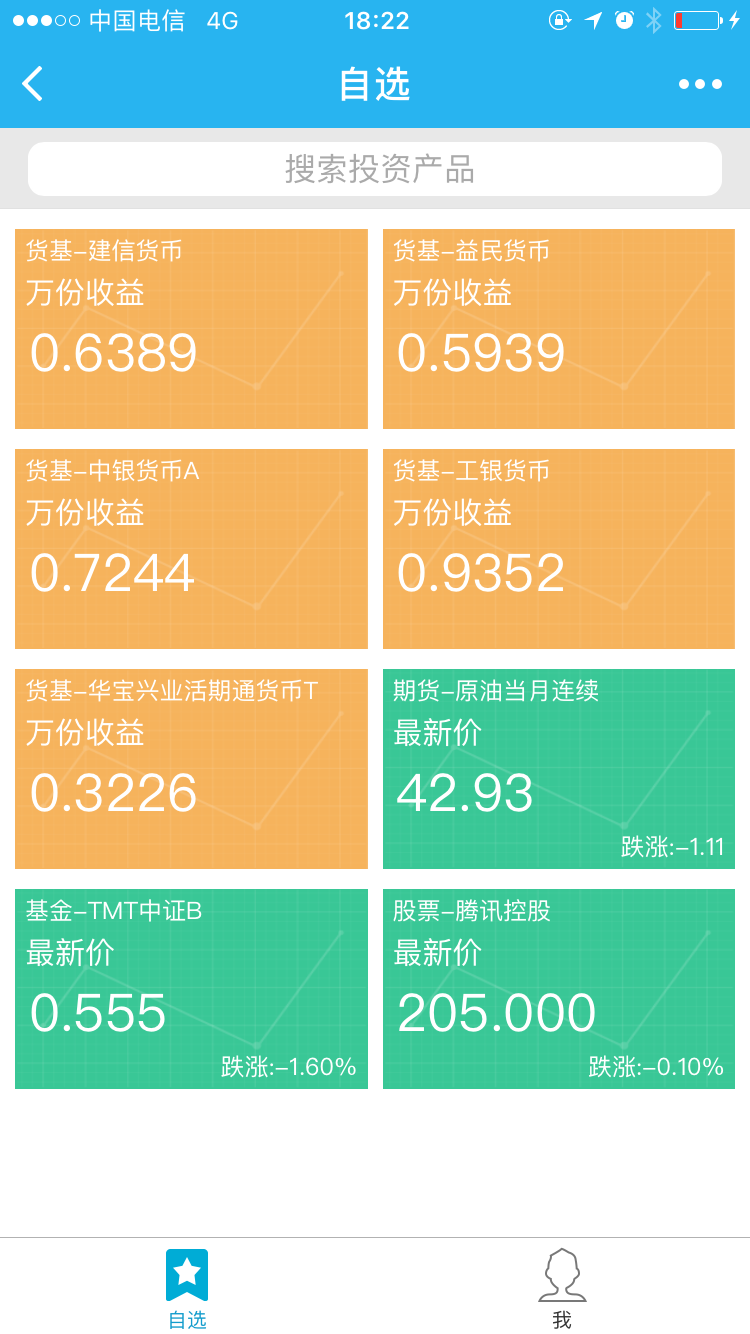The height and width of the screenshot is (1334, 750).
Task: Go back using the top-left arrow
Action: coord(33,84)
